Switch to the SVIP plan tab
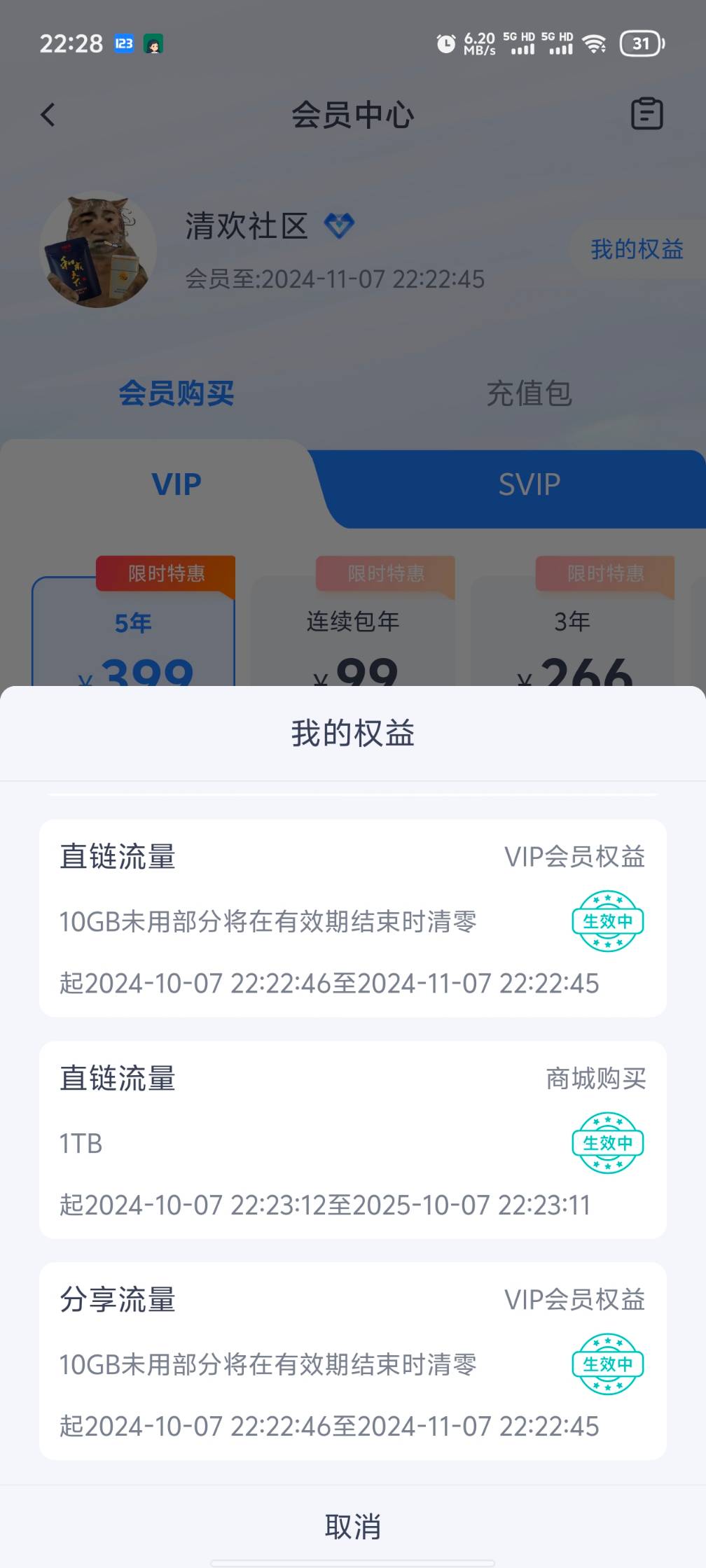 click(529, 484)
